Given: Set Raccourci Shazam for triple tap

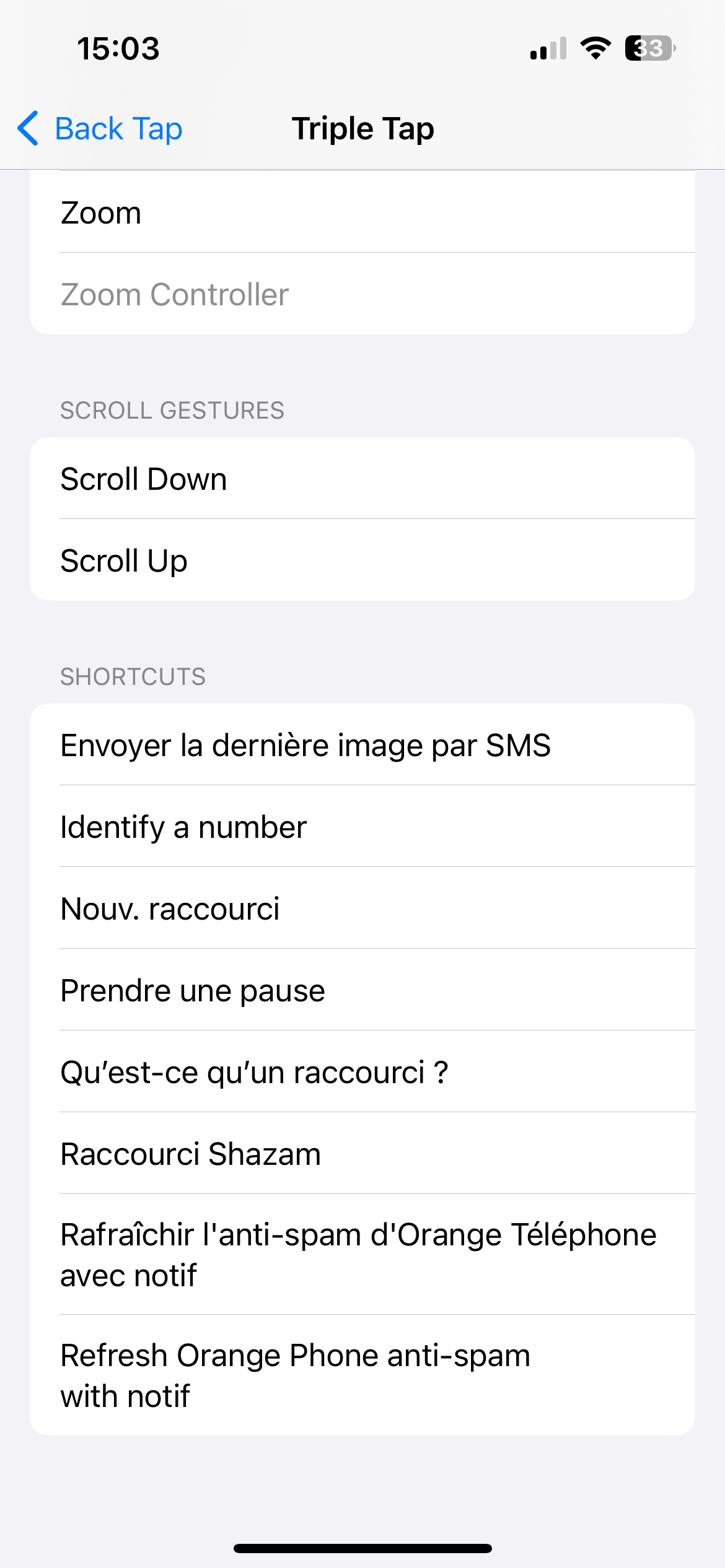Looking at the screenshot, I should click(362, 1154).
